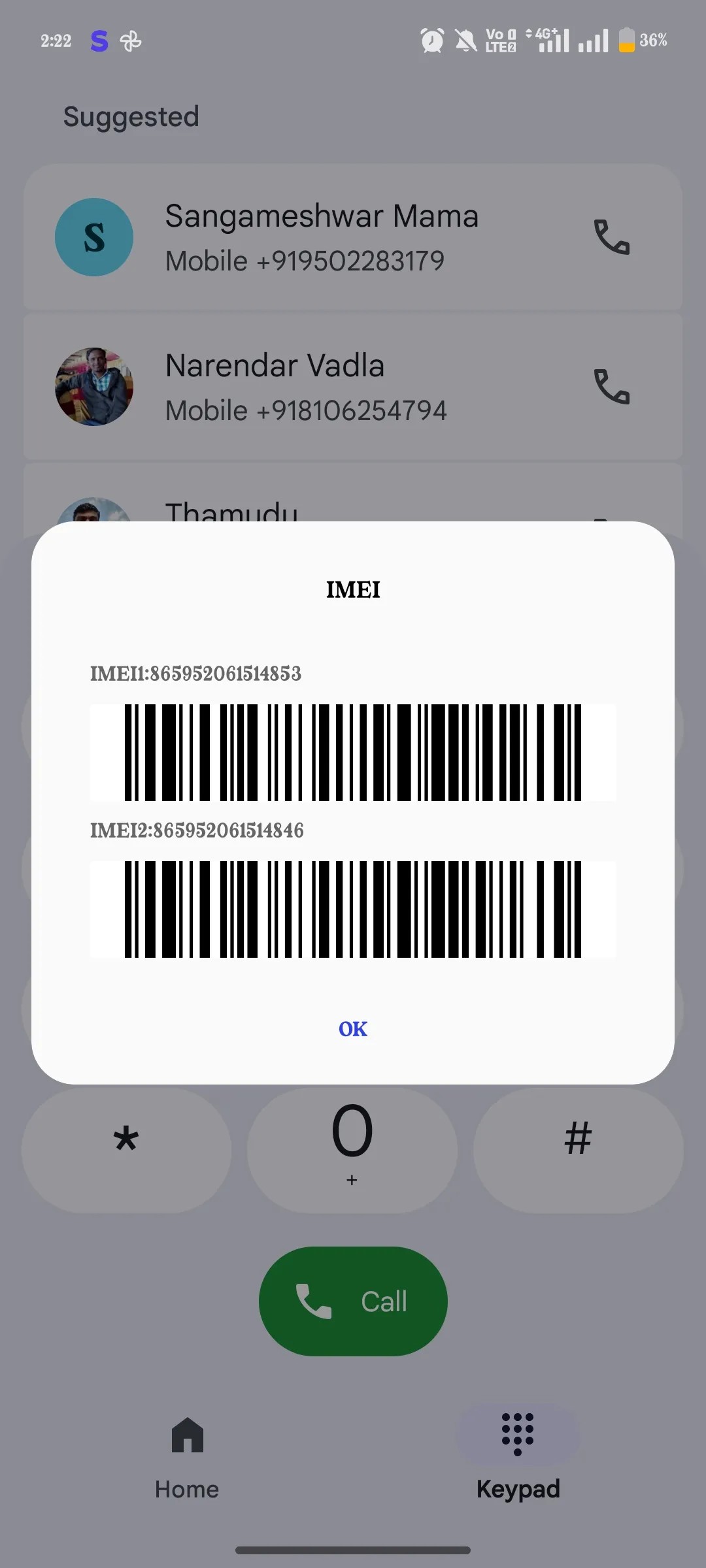The height and width of the screenshot is (1568, 706).
Task: Tap the battery indicator showing 36%
Action: tap(628, 41)
